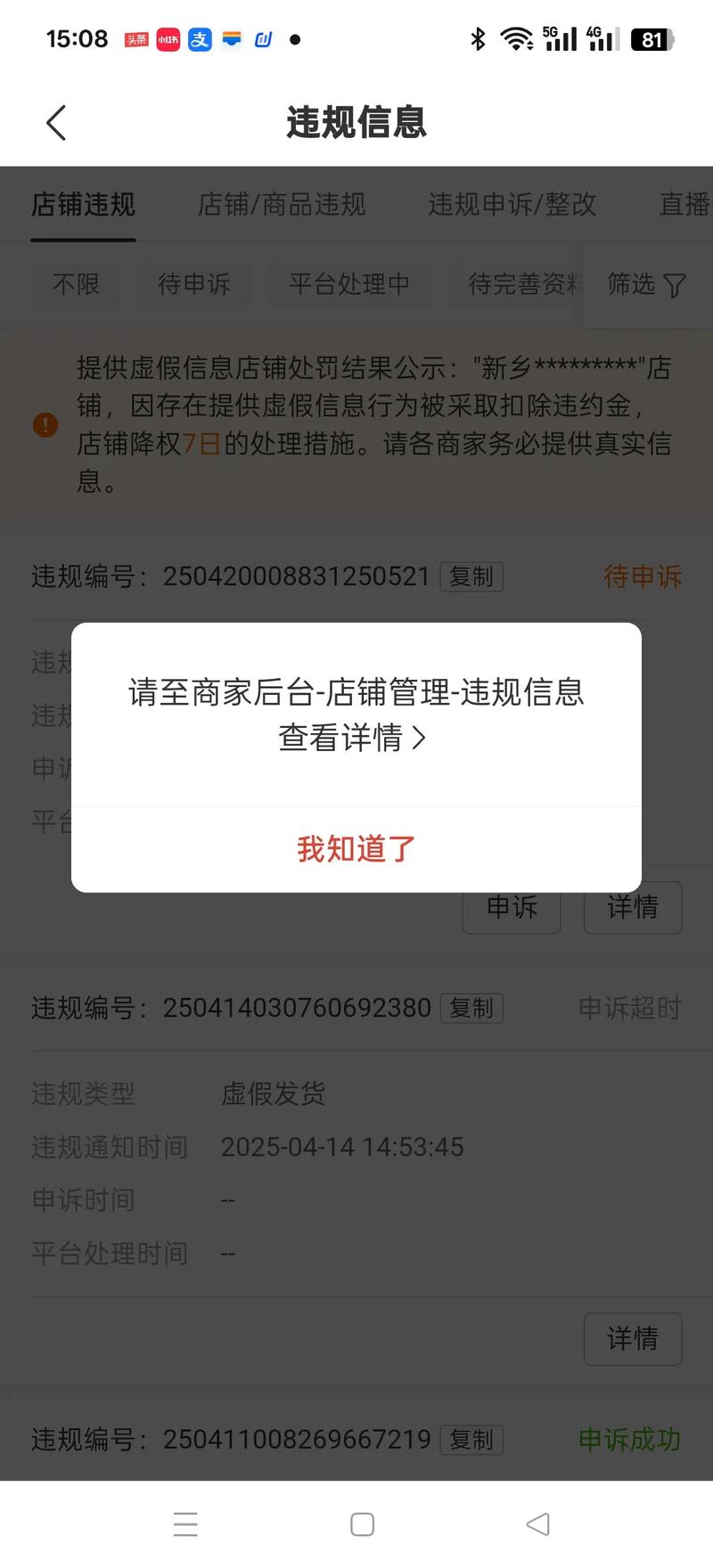Viewport: 713px width, 1568px height.
Task: Filter by 待申诉 status
Action: pos(193,284)
